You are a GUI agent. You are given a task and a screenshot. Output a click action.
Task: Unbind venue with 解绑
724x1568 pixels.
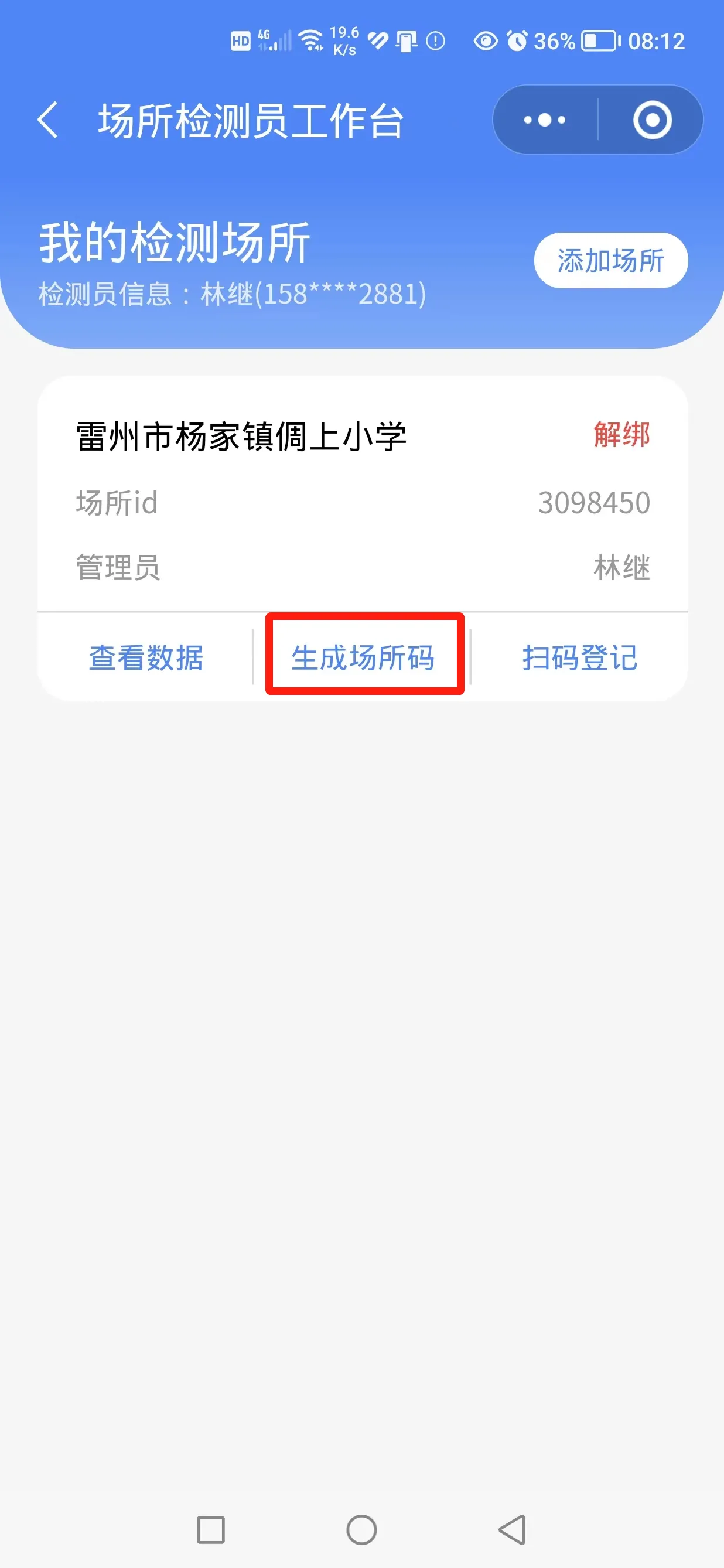(x=621, y=435)
